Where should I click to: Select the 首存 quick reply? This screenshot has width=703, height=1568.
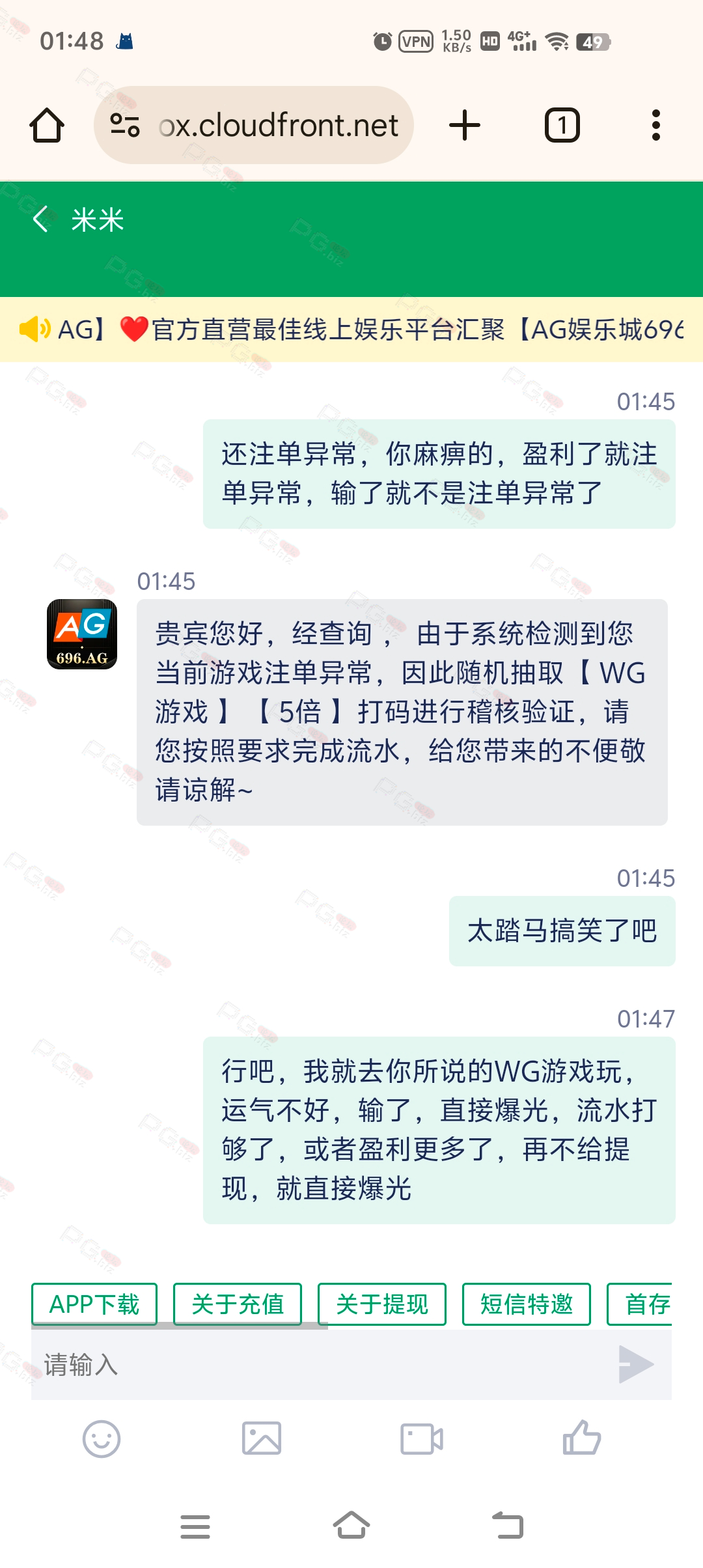pos(640,1304)
